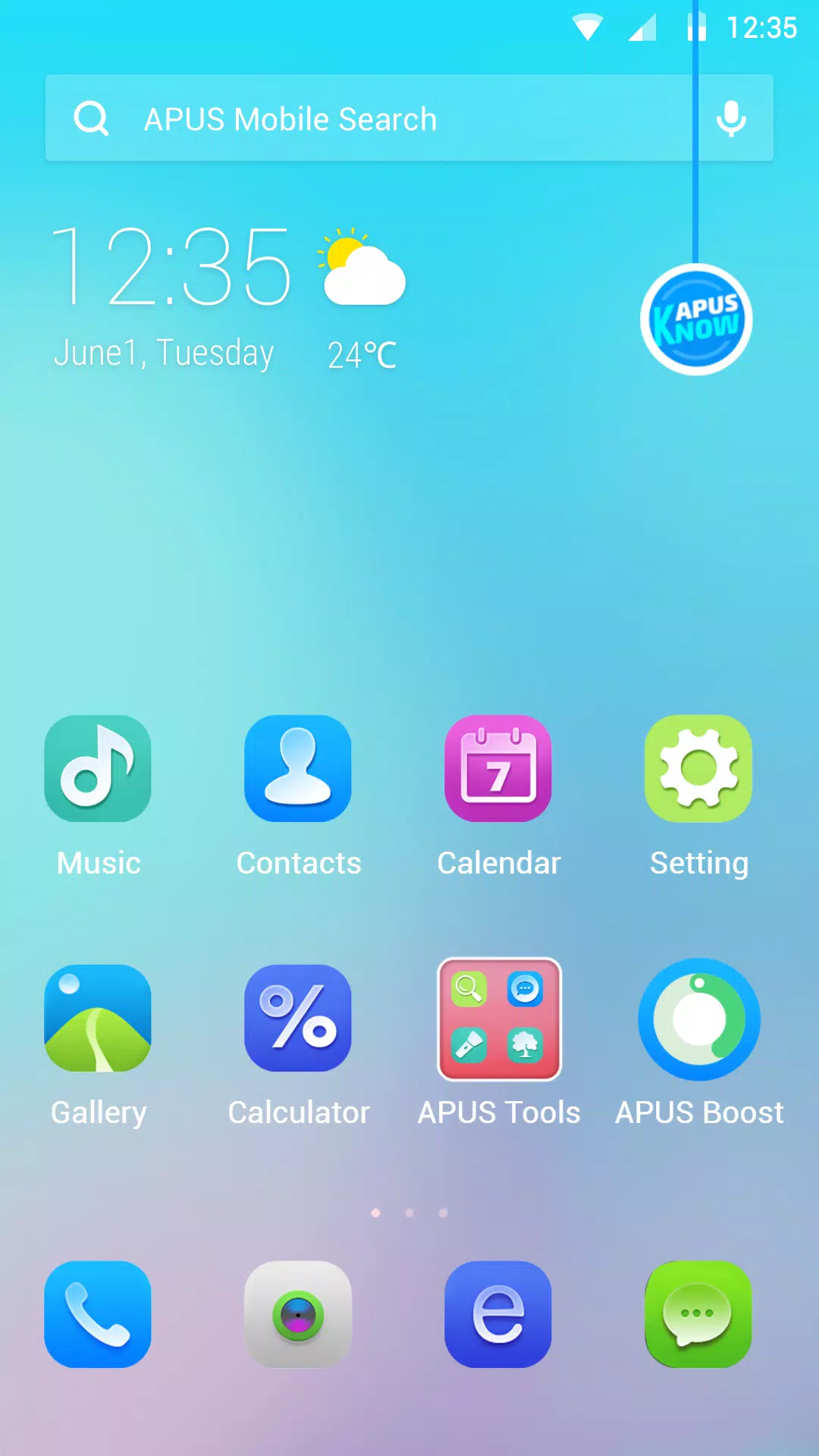
Task: Open the browser from the dock
Action: [x=498, y=1314]
